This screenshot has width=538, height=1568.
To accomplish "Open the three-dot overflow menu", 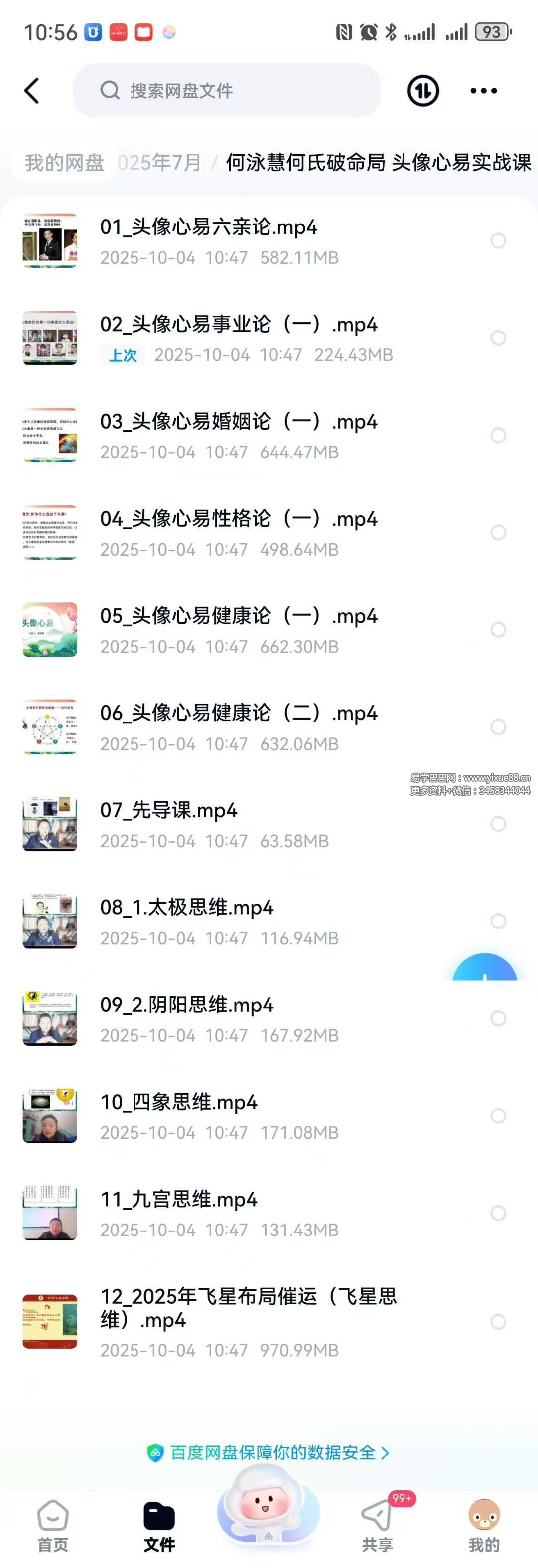I will coord(483,91).
